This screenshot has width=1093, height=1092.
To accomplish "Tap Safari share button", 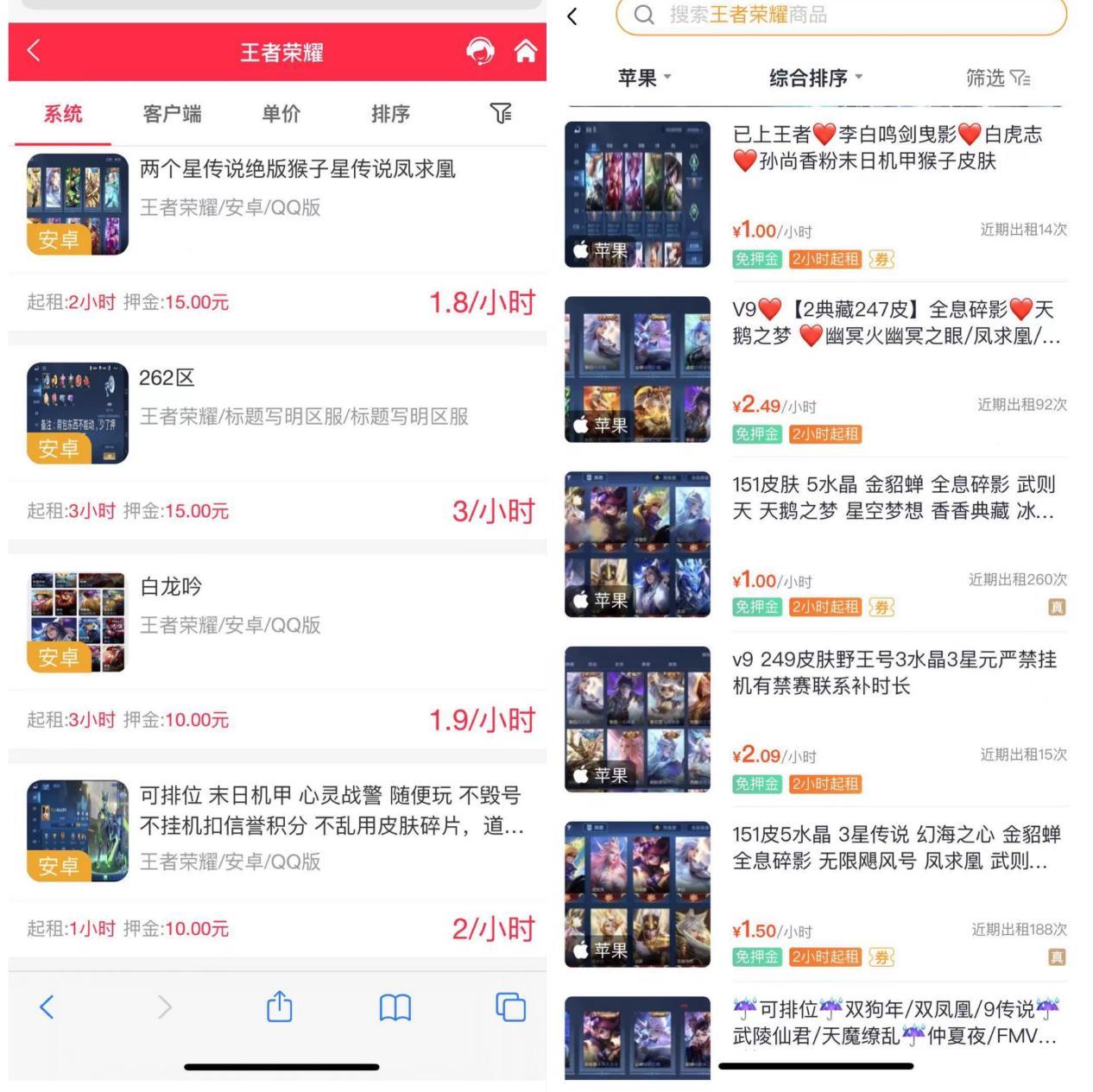I will click(x=279, y=1007).
